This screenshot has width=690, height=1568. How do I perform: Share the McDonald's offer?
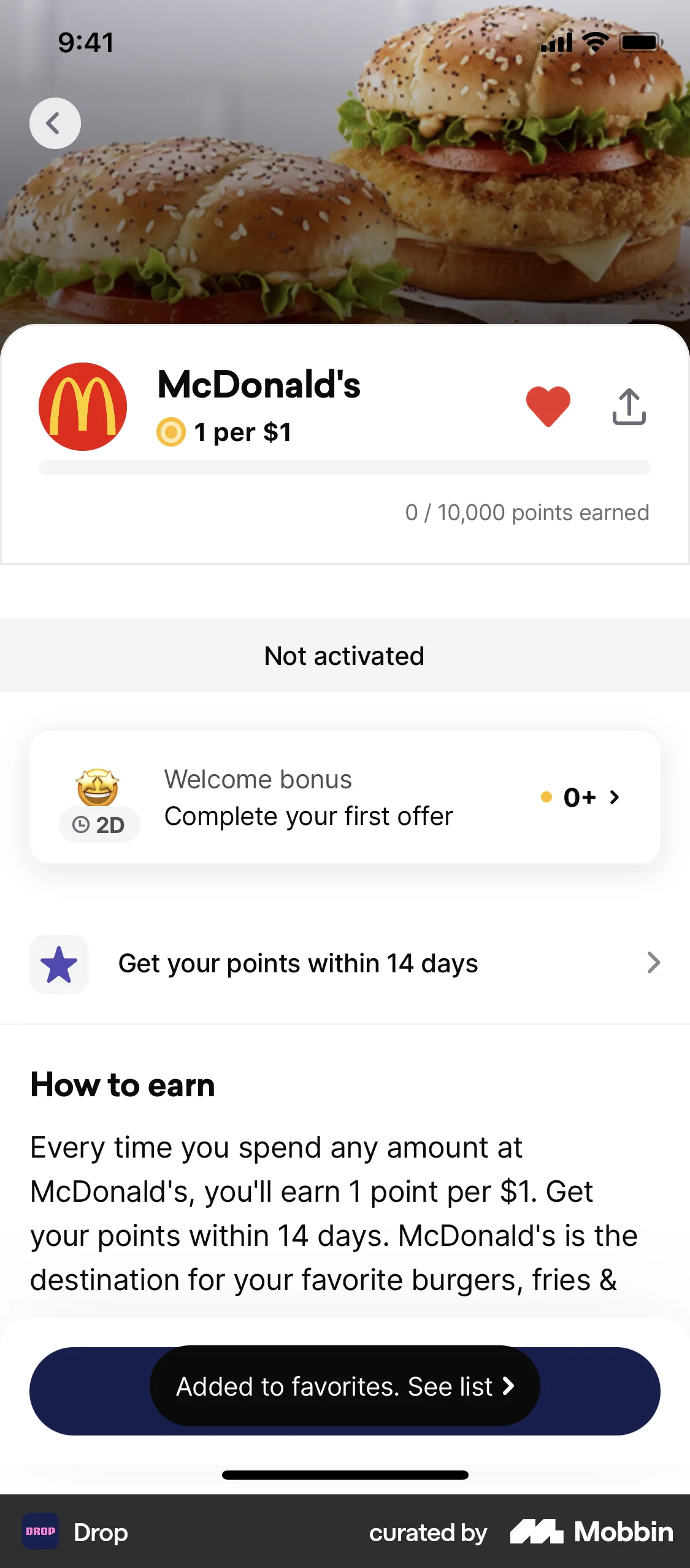click(x=629, y=406)
